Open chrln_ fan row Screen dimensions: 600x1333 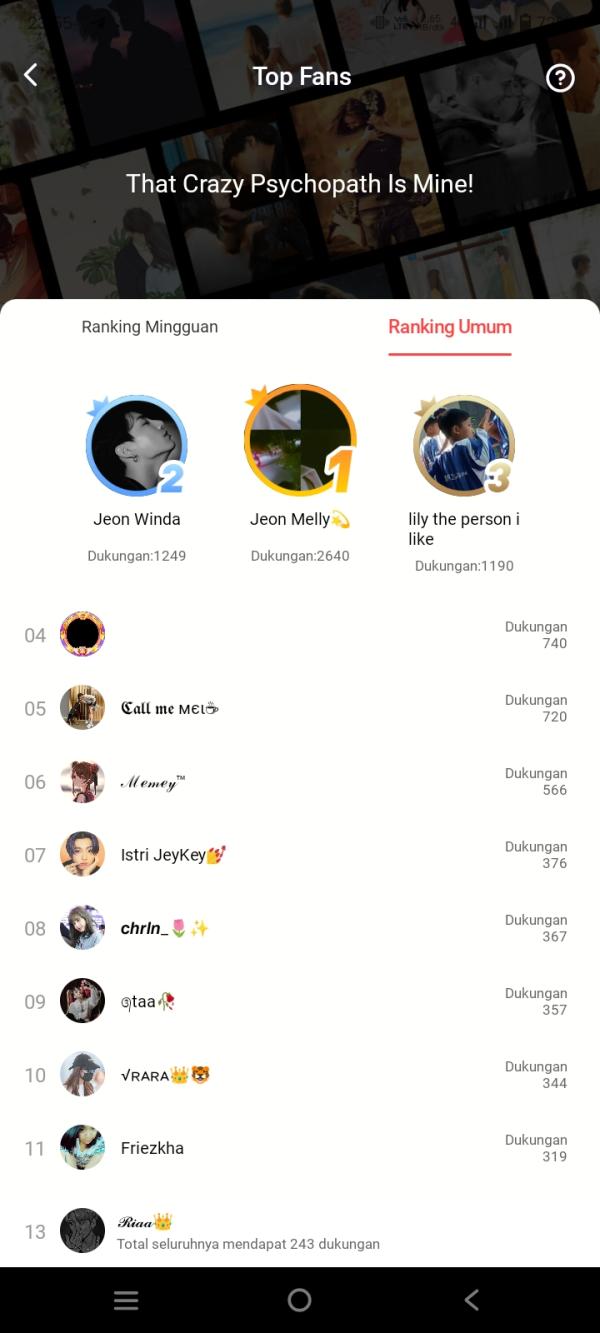pyautogui.click(x=300, y=928)
